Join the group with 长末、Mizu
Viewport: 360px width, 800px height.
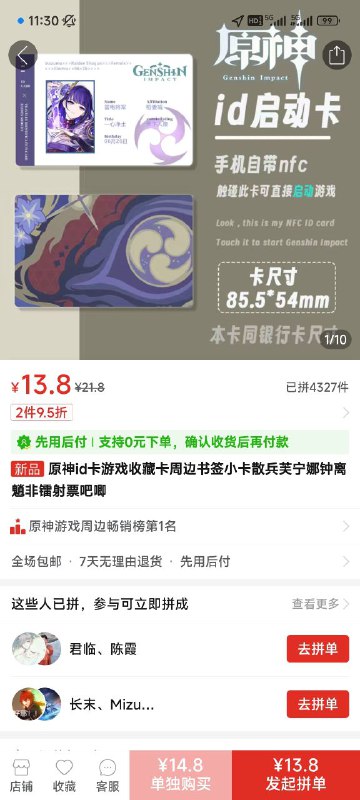click(x=318, y=704)
